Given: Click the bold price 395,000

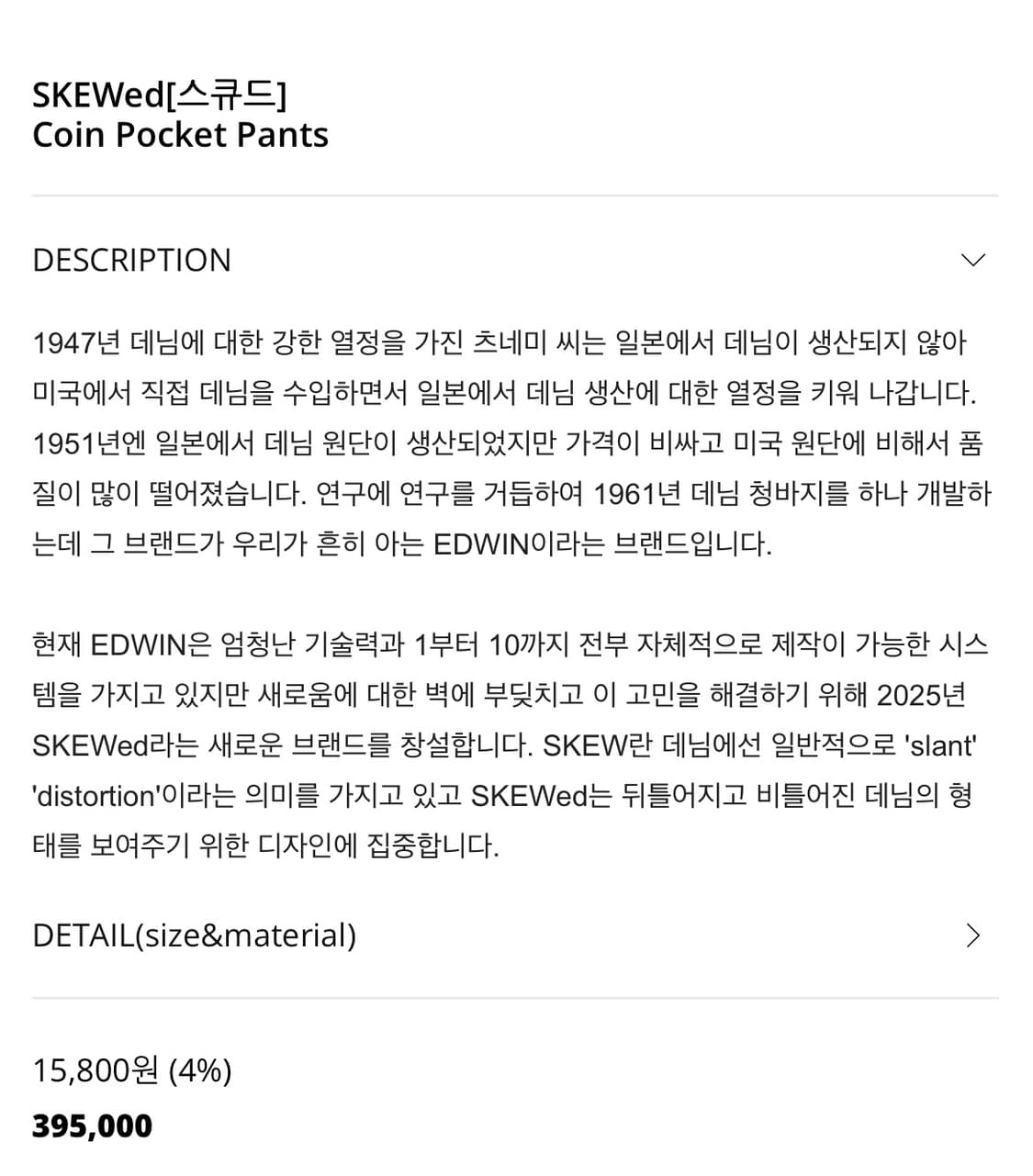Looking at the screenshot, I should tap(92, 1126).
